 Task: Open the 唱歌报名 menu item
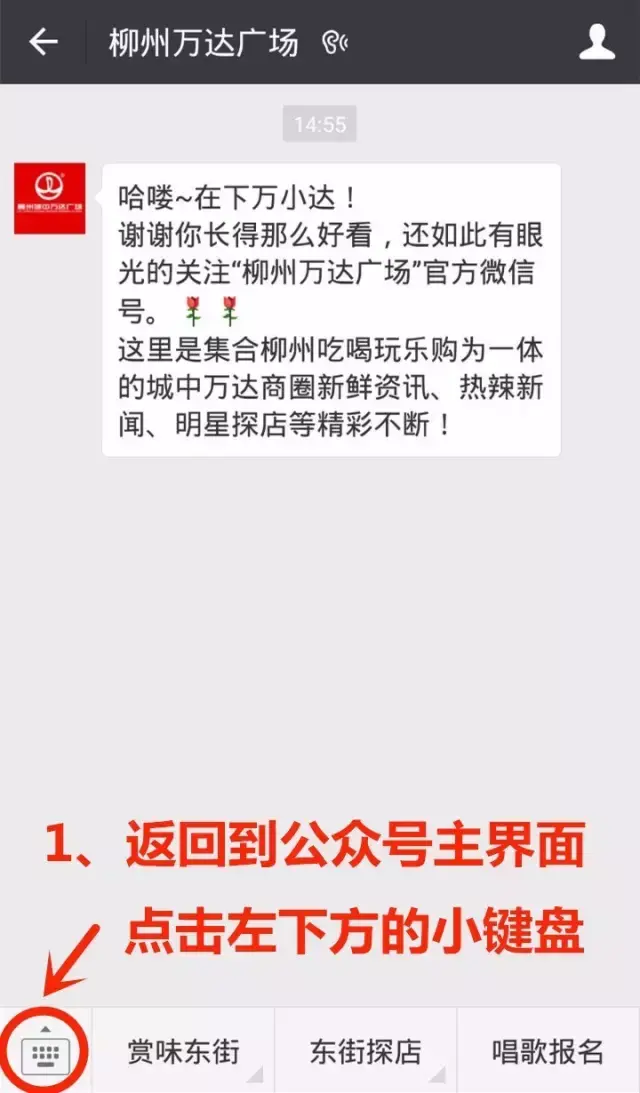(548, 1051)
